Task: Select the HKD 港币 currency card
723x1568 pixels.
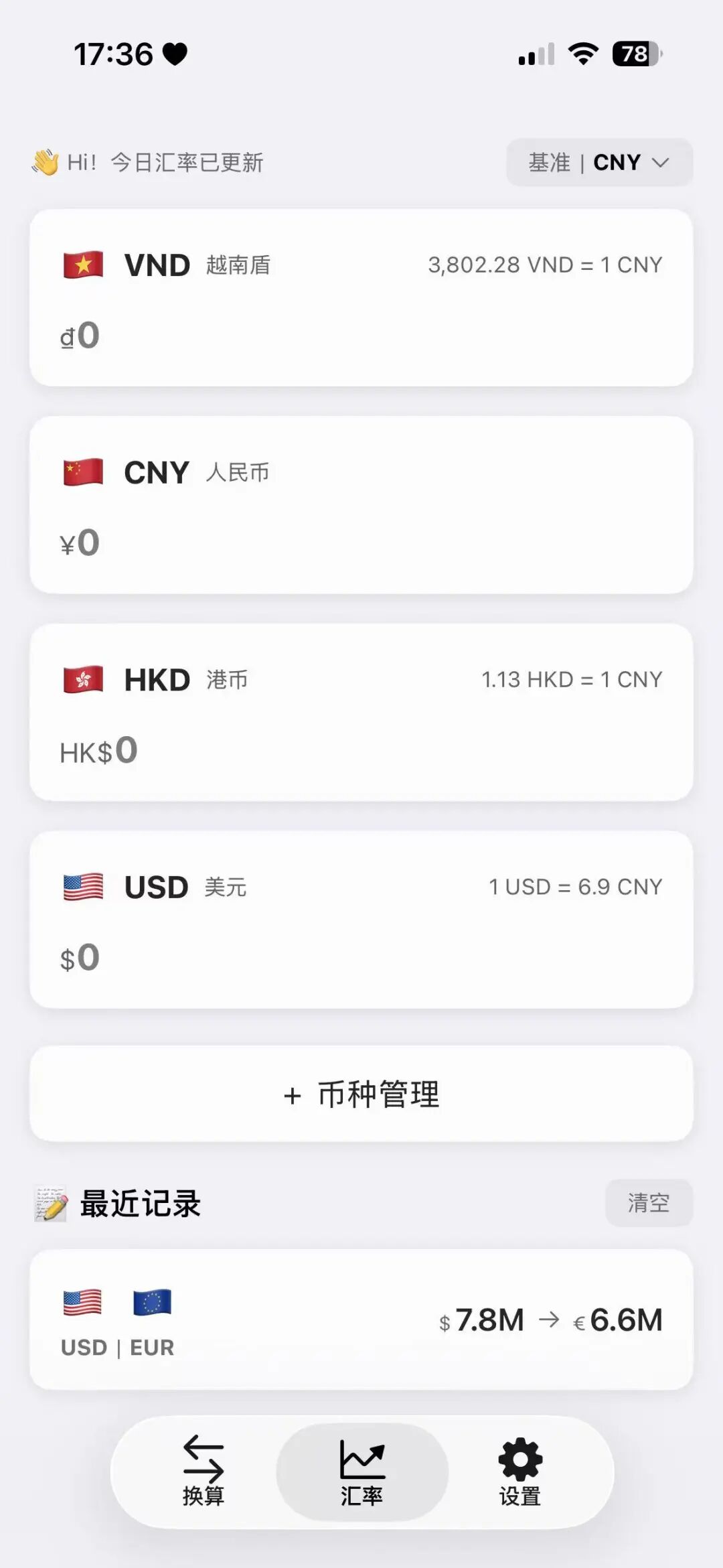Action: 361,713
